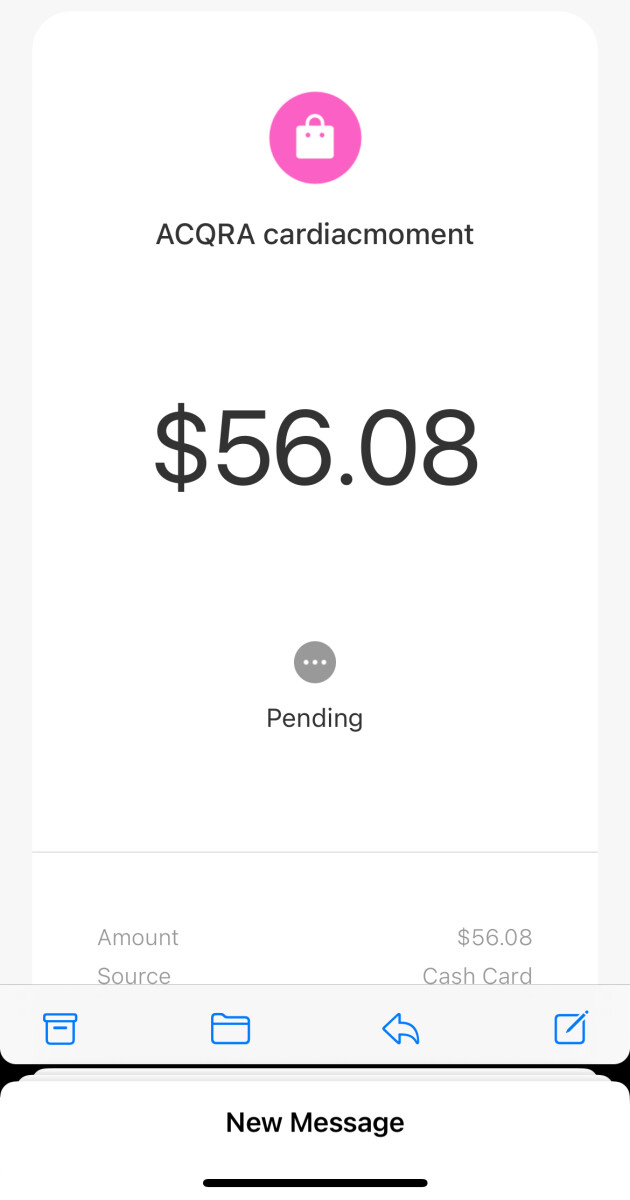
Task: Compose a new email
Action: (x=571, y=1027)
